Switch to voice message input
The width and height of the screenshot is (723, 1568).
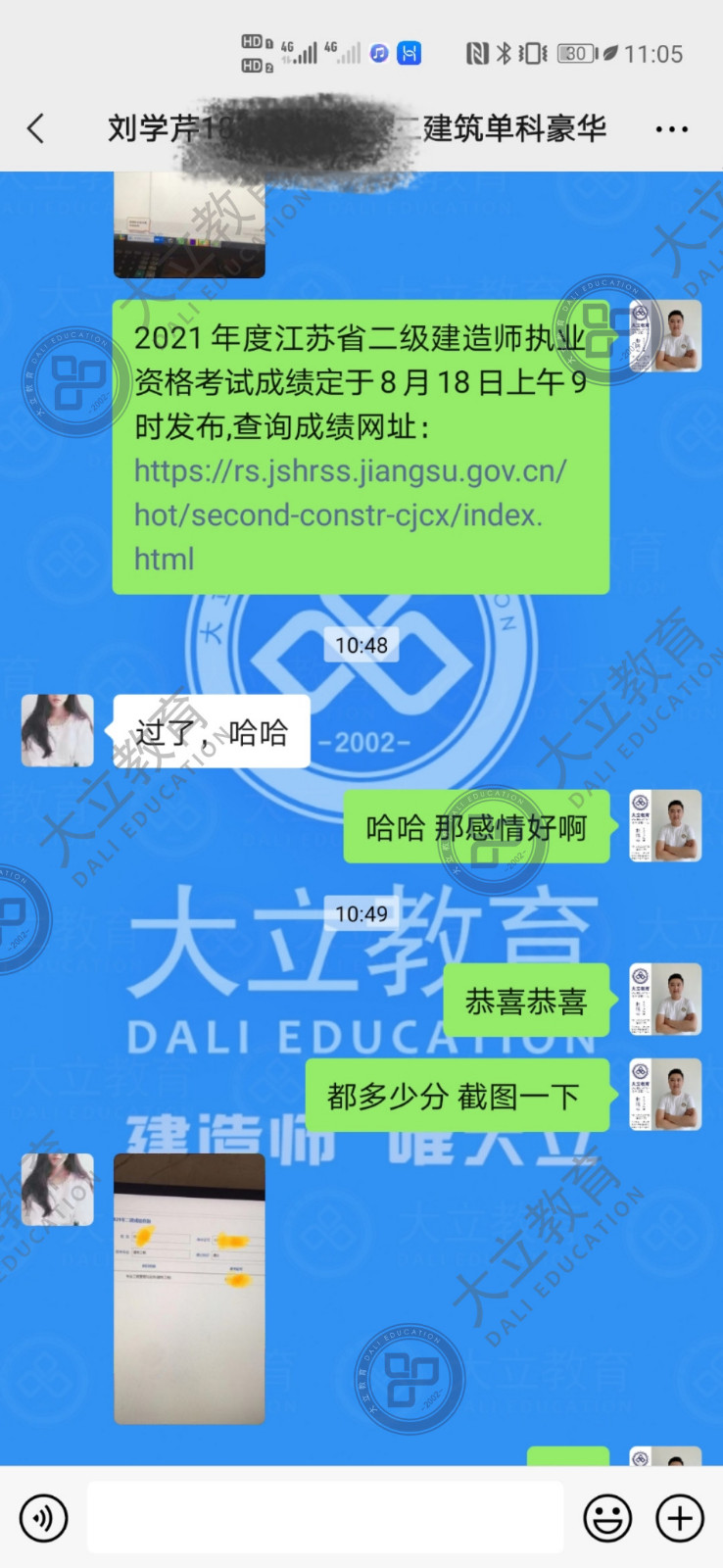tap(43, 1518)
